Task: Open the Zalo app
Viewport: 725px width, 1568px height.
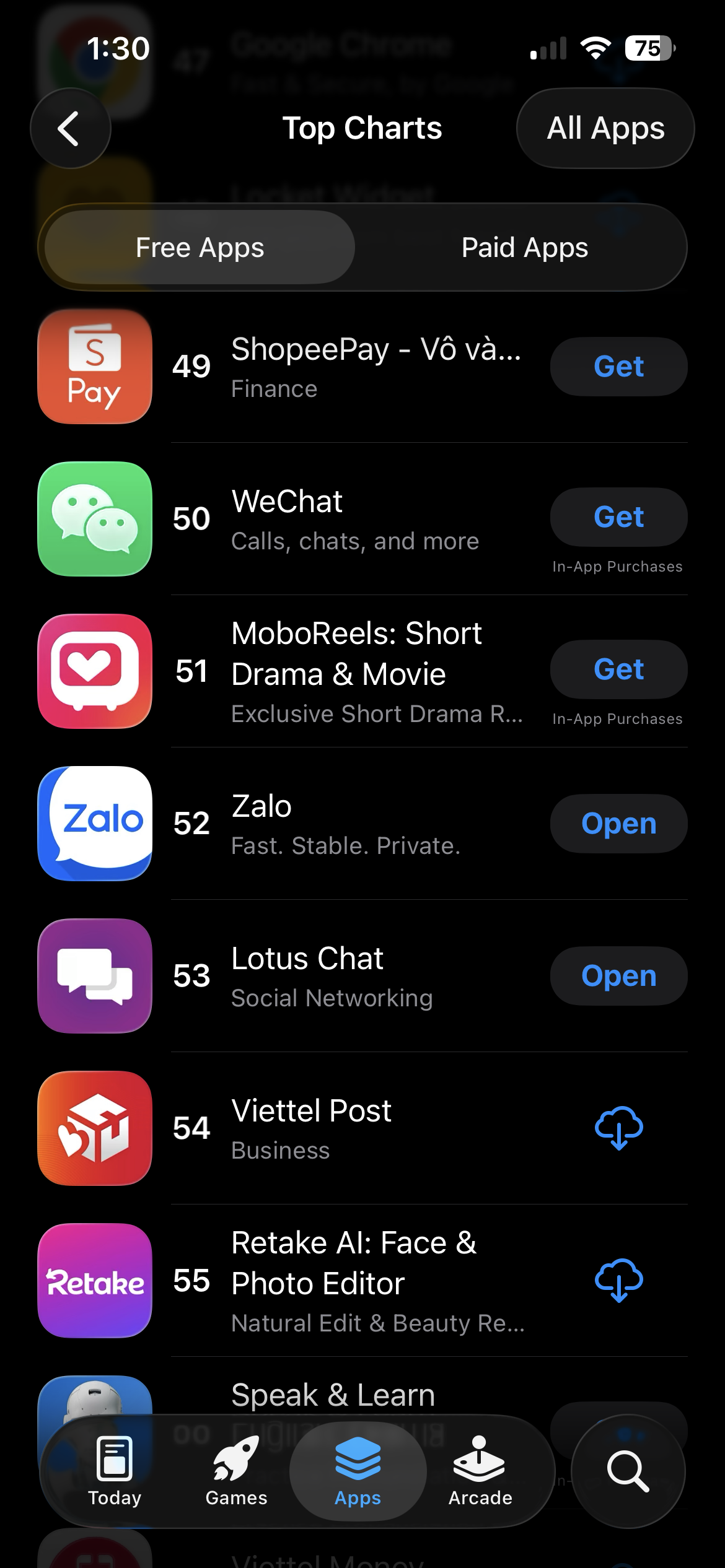Action: pyautogui.click(x=618, y=823)
